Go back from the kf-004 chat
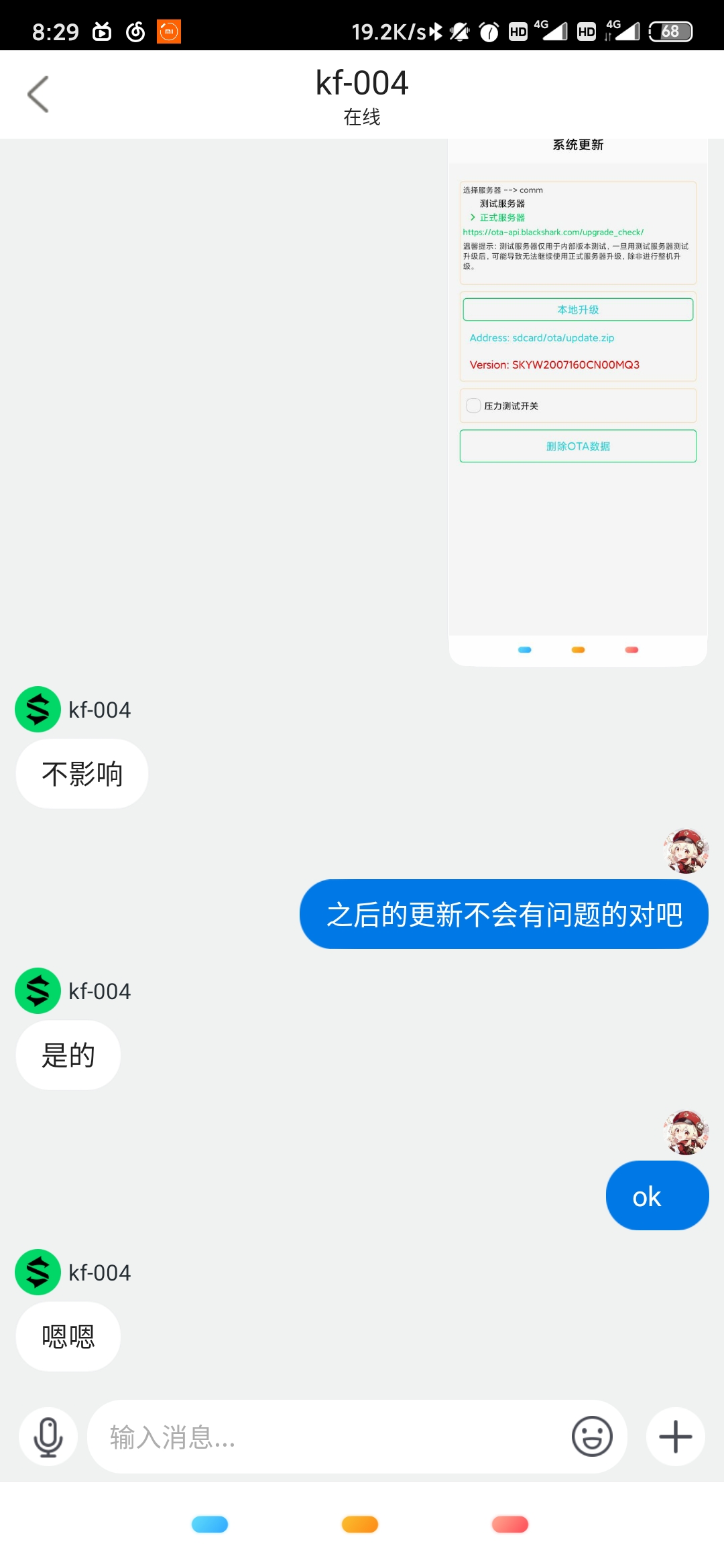 click(38, 94)
